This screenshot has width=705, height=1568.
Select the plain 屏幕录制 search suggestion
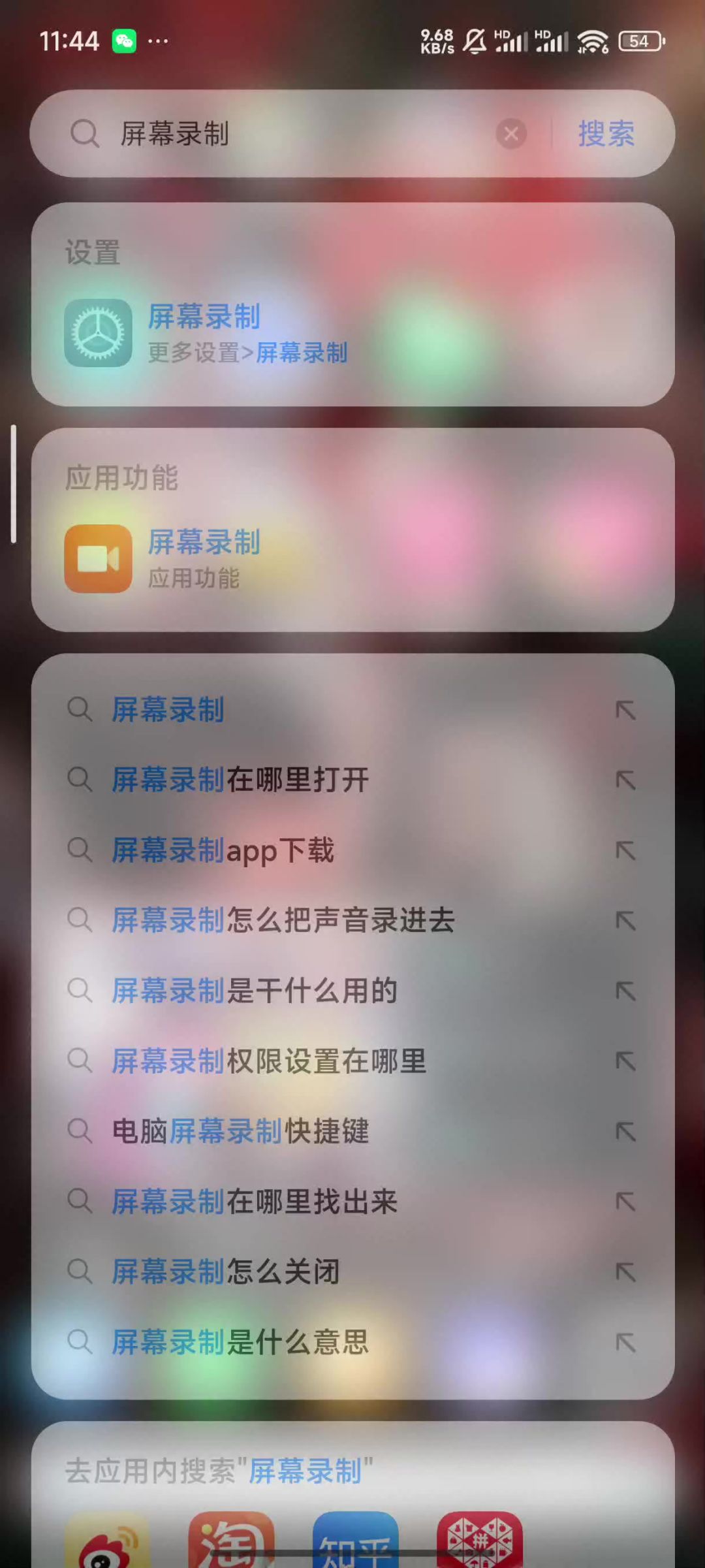pos(168,710)
